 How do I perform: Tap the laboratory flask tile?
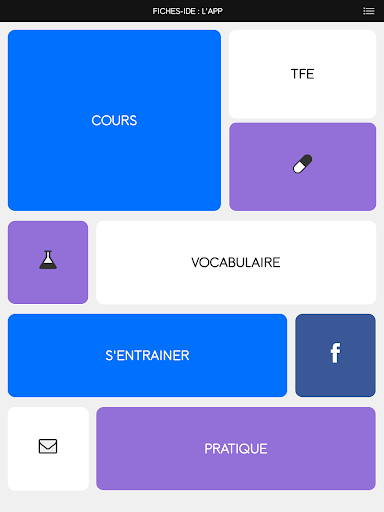tap(48, 262)
